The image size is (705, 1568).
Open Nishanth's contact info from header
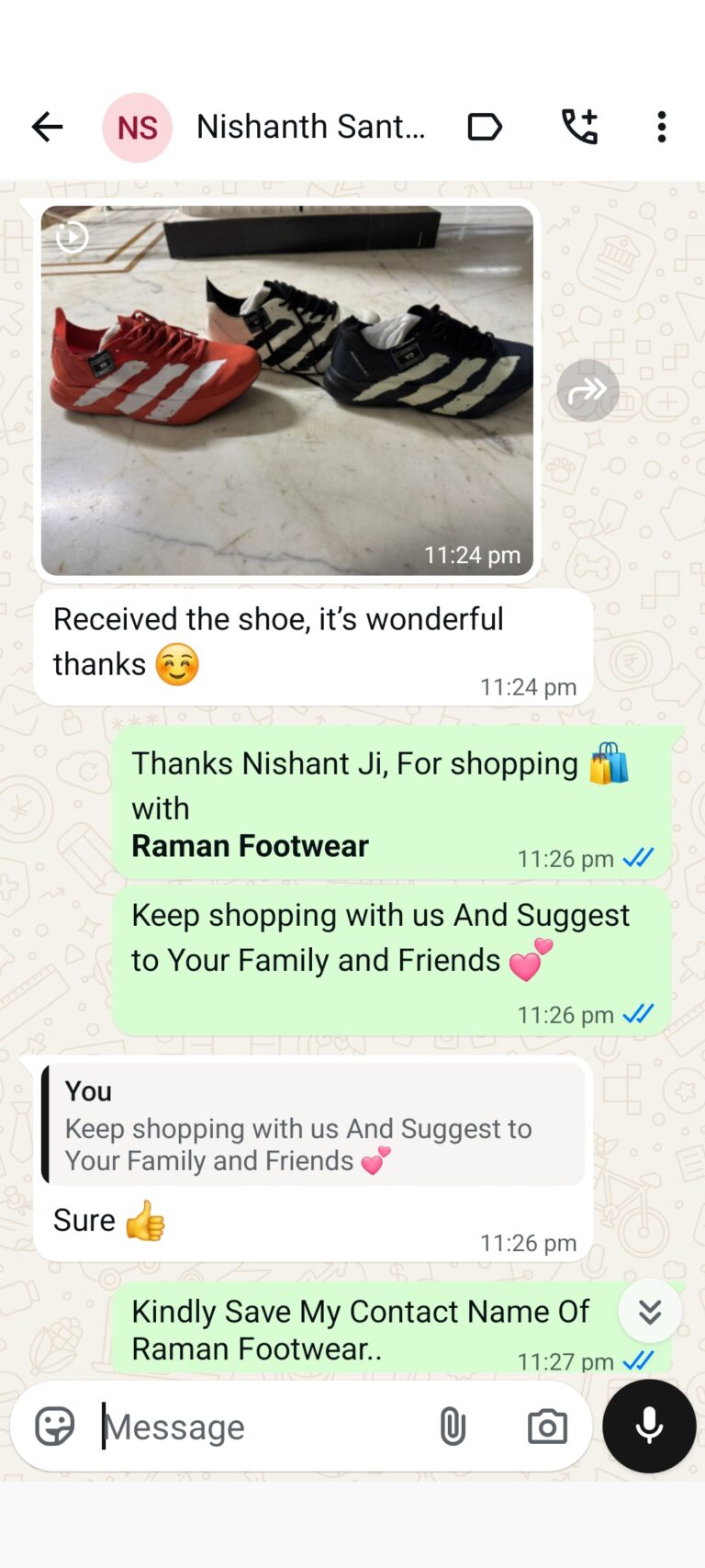coord(310,127)
